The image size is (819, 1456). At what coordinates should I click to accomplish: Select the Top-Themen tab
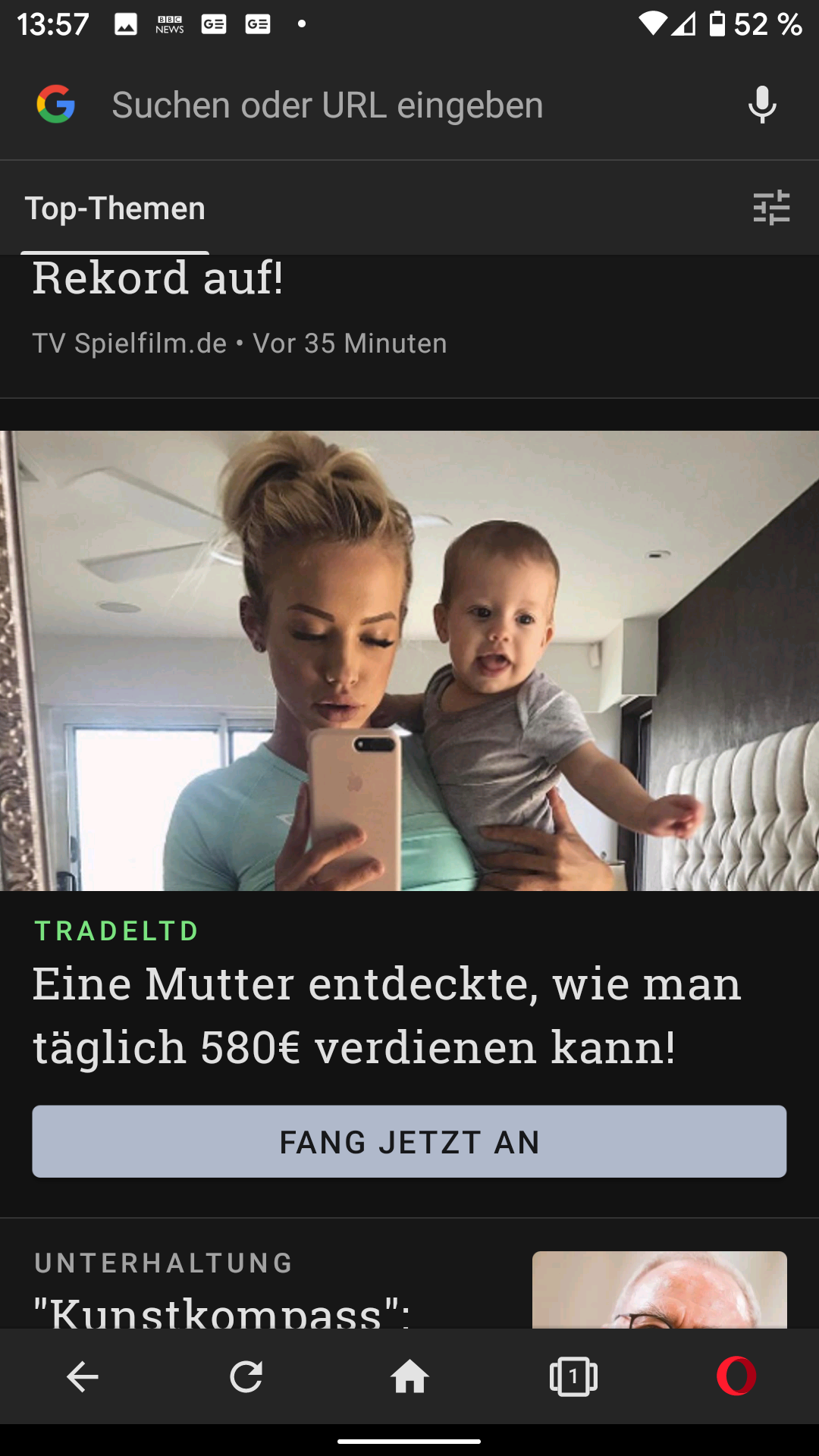pos(115,209)
